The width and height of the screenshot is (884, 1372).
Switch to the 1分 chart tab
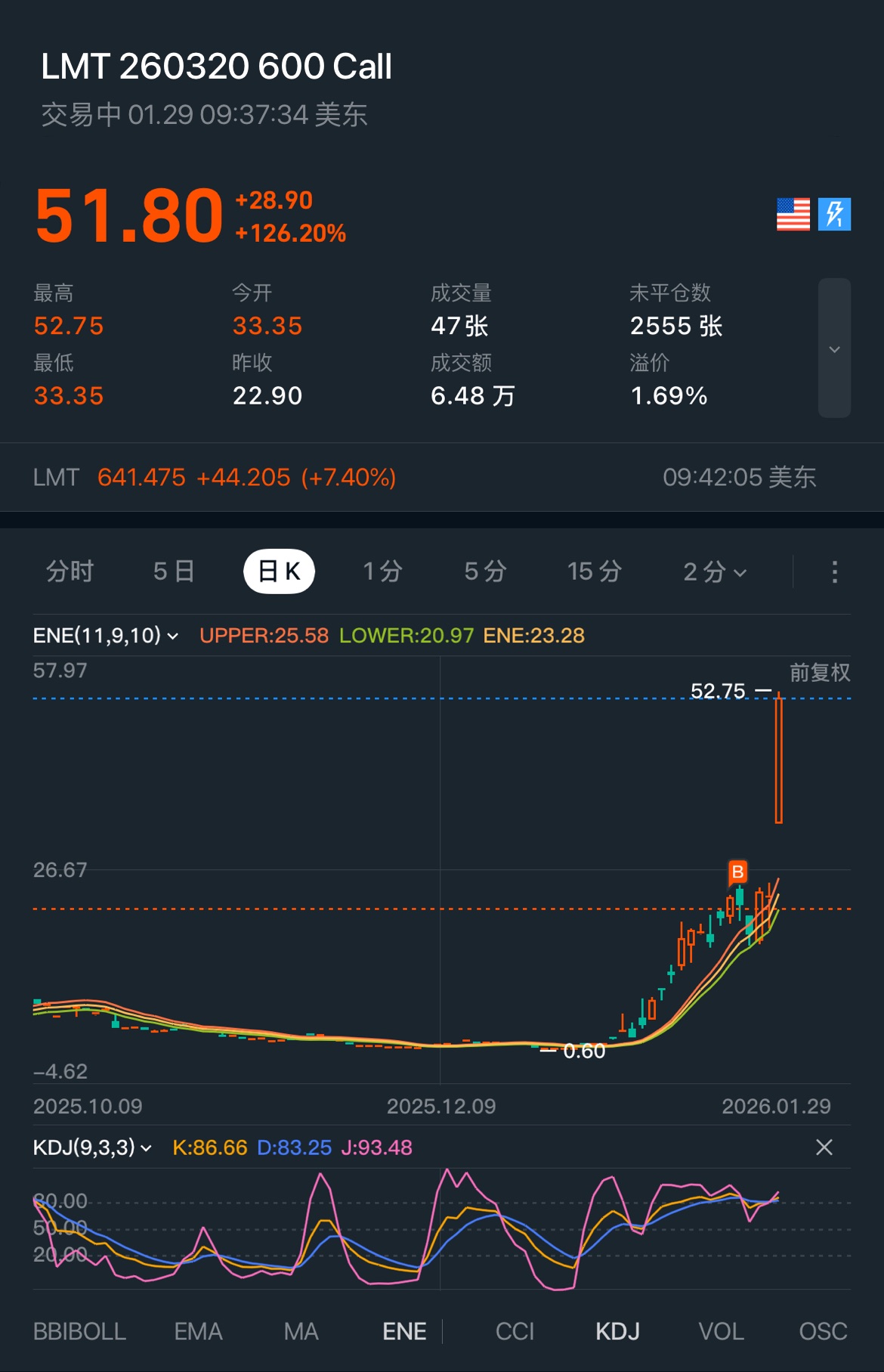tap(382, 571)
